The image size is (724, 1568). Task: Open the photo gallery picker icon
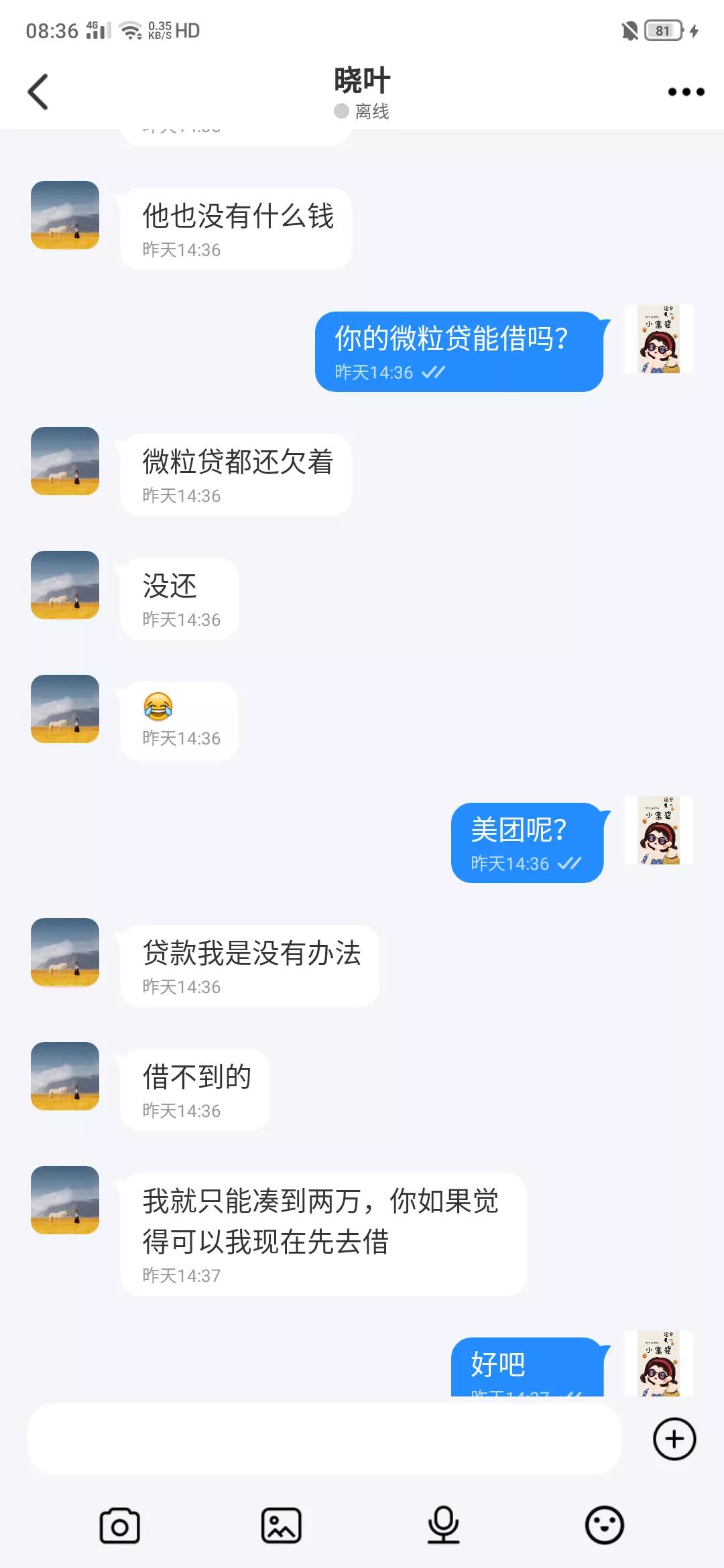point(282,1525)
